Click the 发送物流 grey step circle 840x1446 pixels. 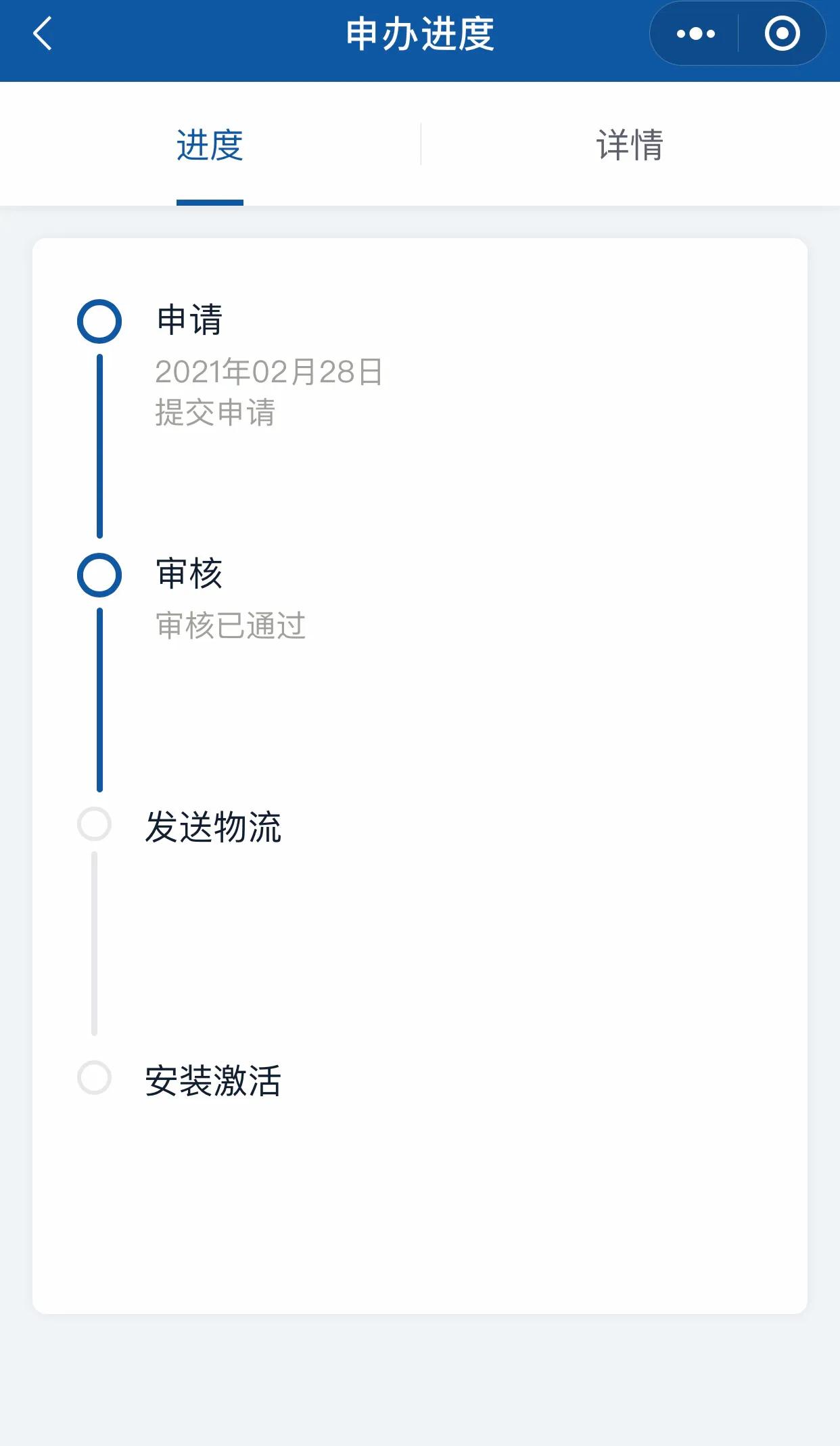pos(93,824)
